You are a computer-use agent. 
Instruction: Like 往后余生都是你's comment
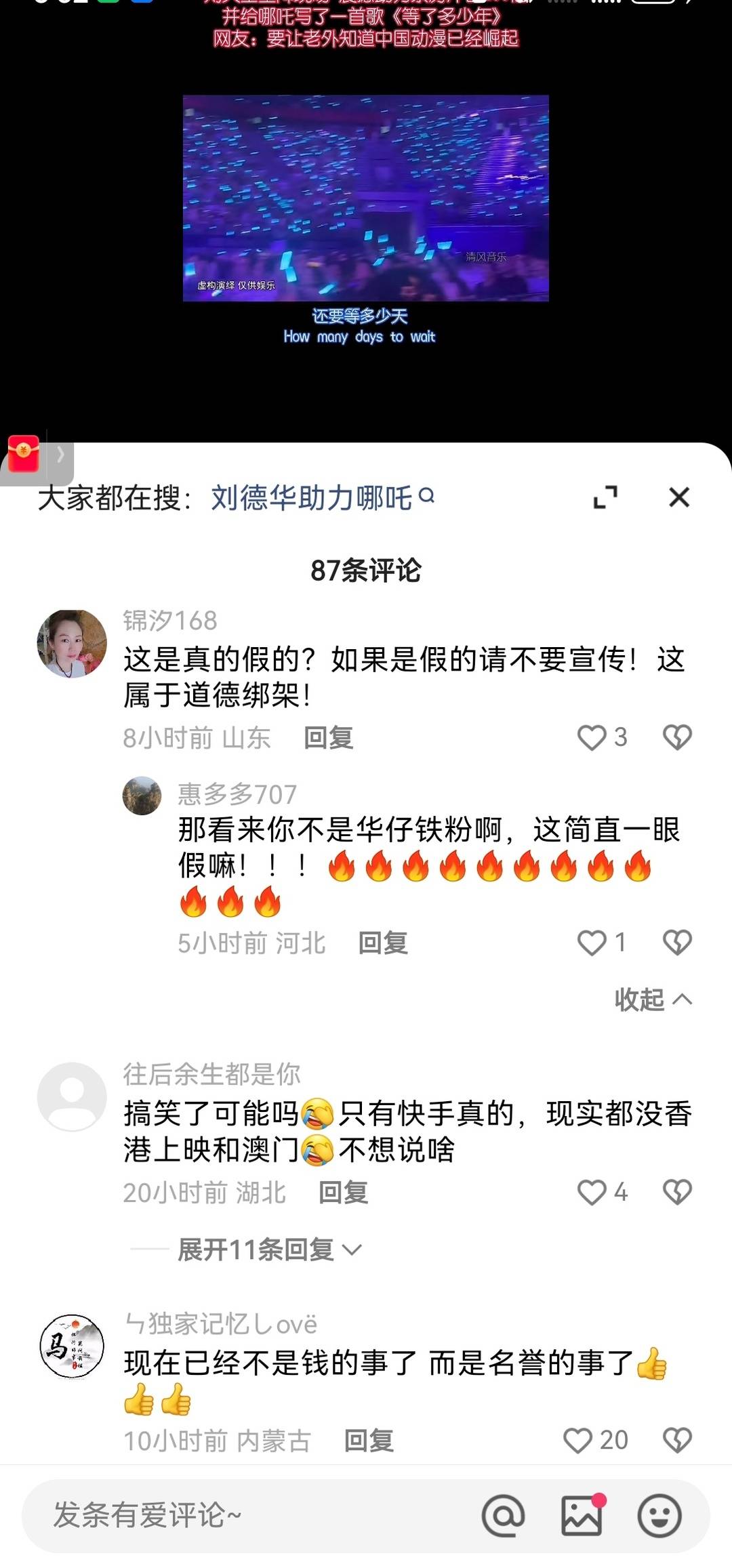(592, 1193)
